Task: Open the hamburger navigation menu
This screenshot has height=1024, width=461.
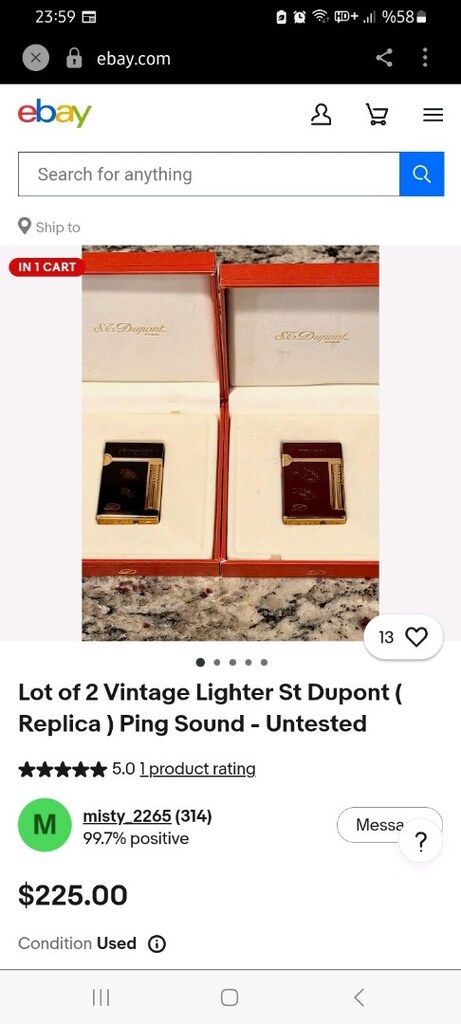Action: coord(433,115)
